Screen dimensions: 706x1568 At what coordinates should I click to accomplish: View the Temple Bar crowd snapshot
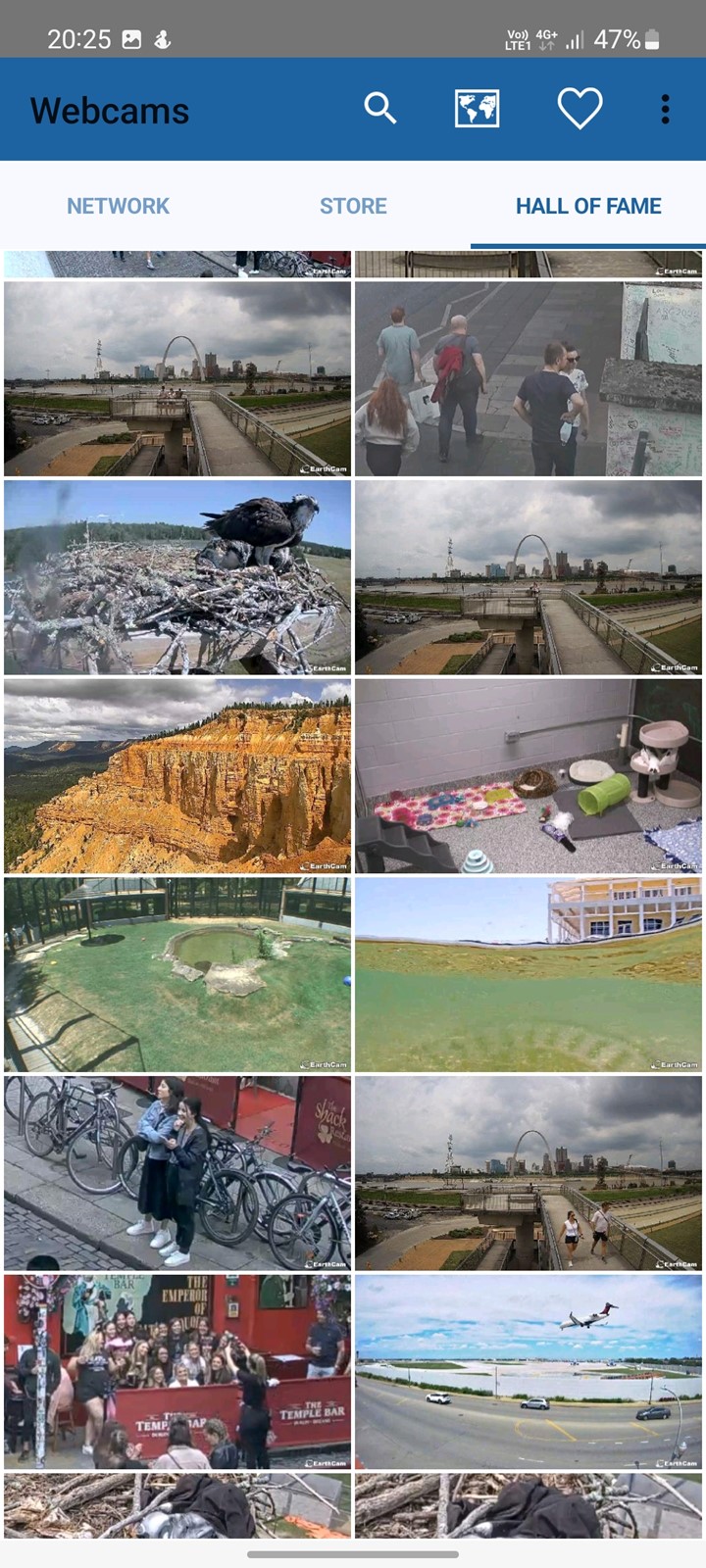coord(177,1371)
